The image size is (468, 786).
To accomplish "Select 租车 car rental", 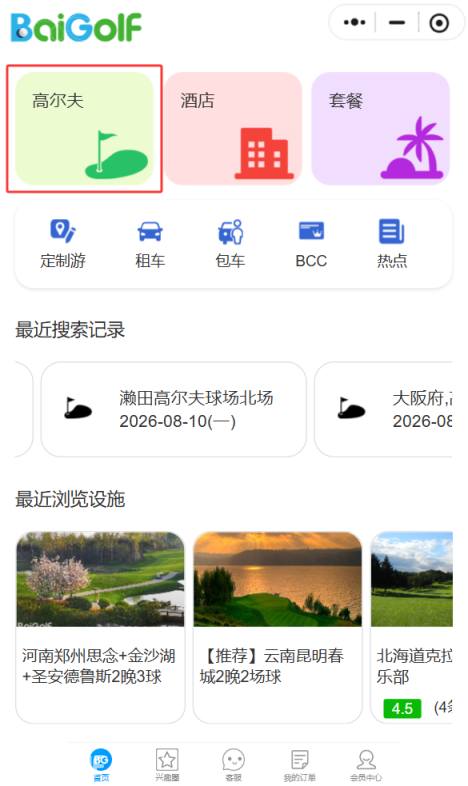I will click(150, 244).
